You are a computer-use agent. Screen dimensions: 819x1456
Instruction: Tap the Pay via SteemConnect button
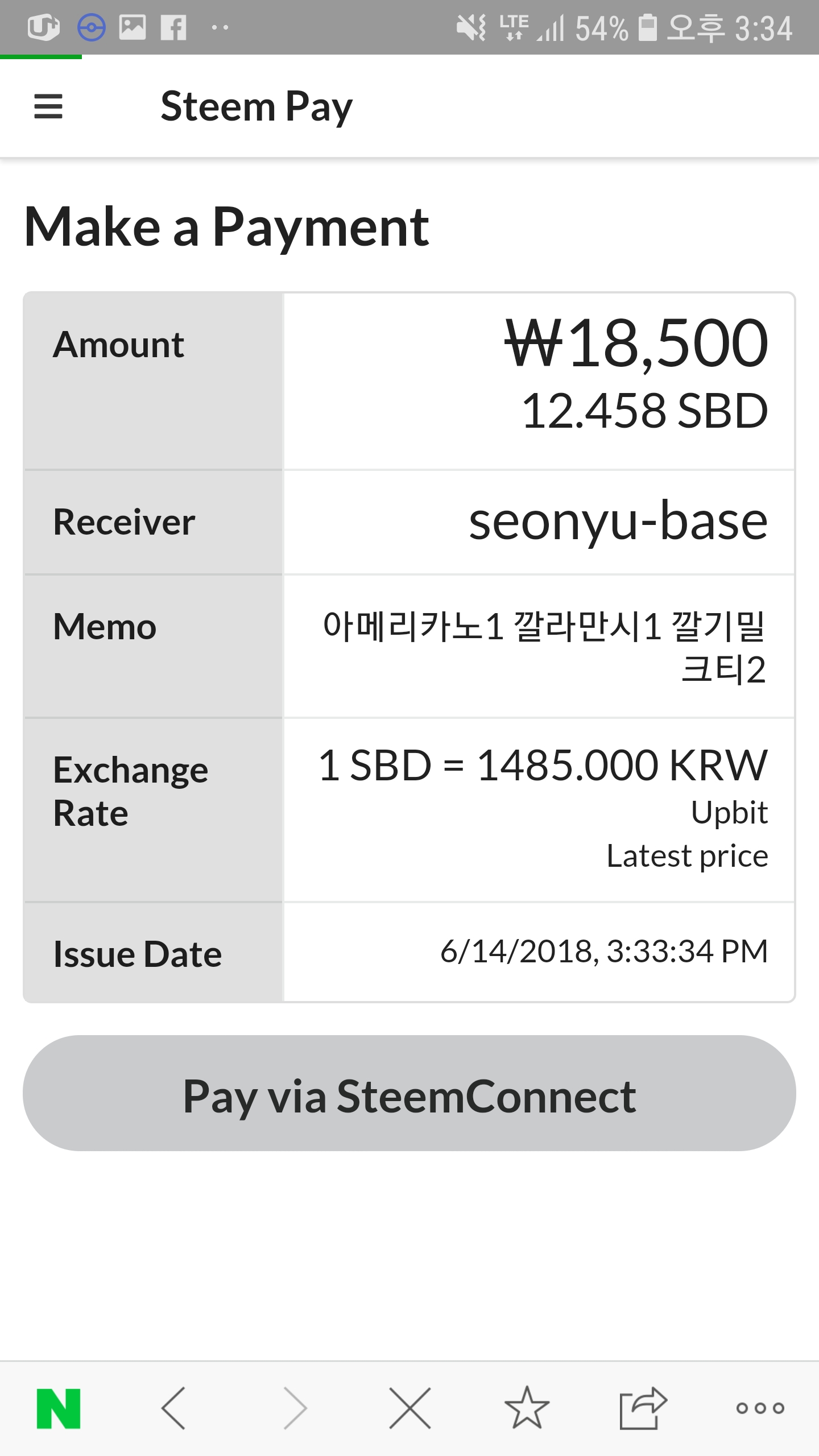409,1094
